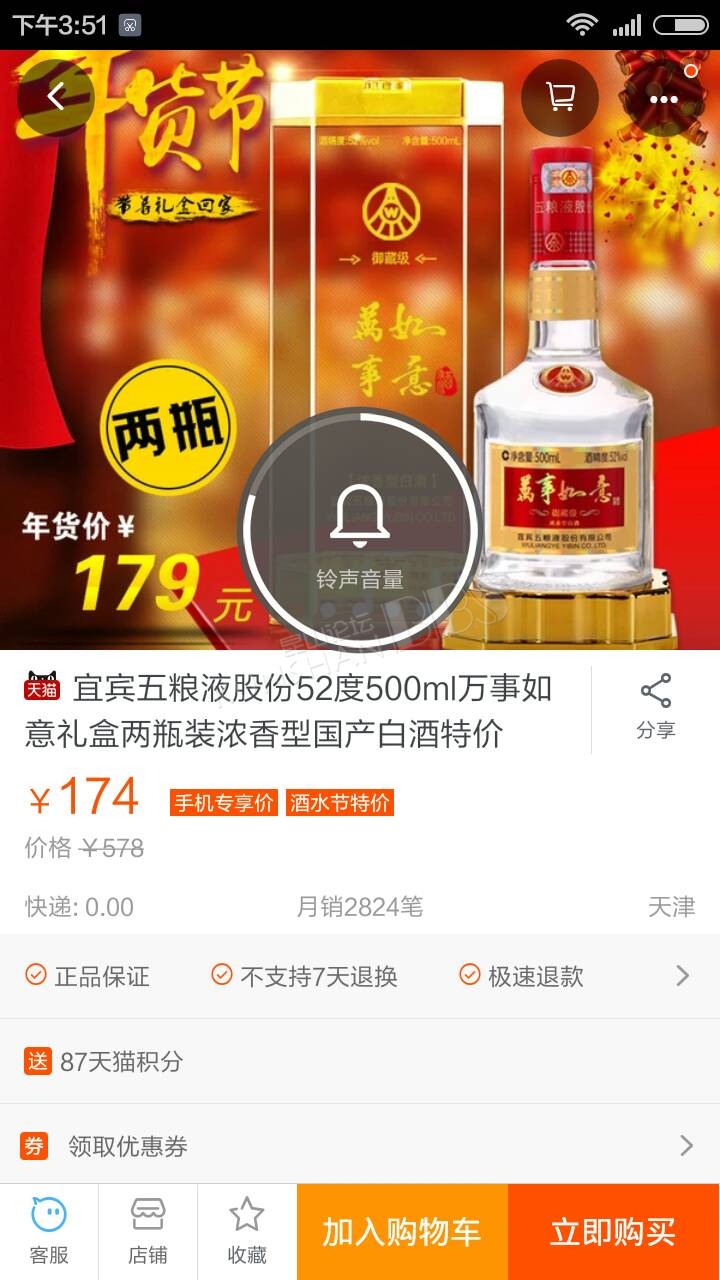Go back using the top arrow
This screenshot has width=720, height=1280.
pos(56,97)
